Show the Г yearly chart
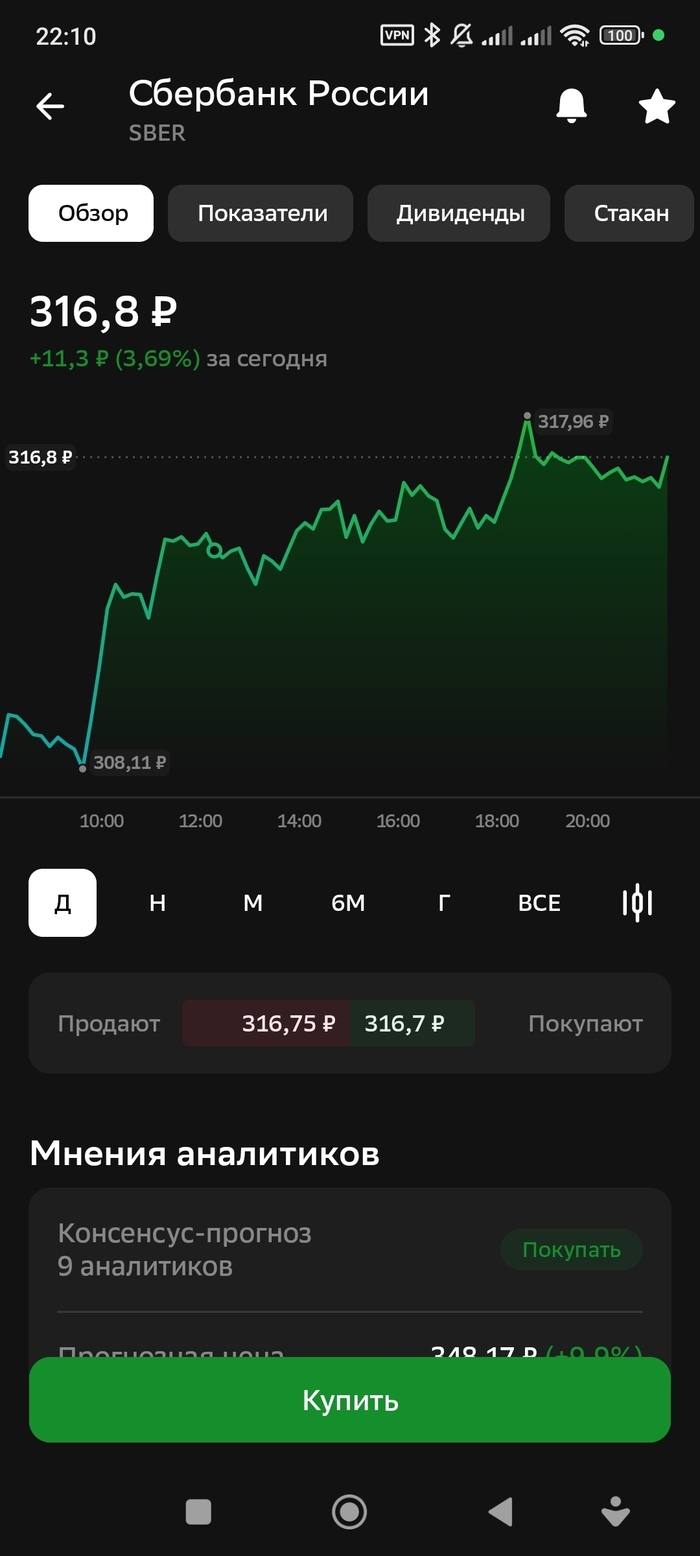Image resolution: width=700 pixels, height=1556 pixels. [x=444, y=903]
